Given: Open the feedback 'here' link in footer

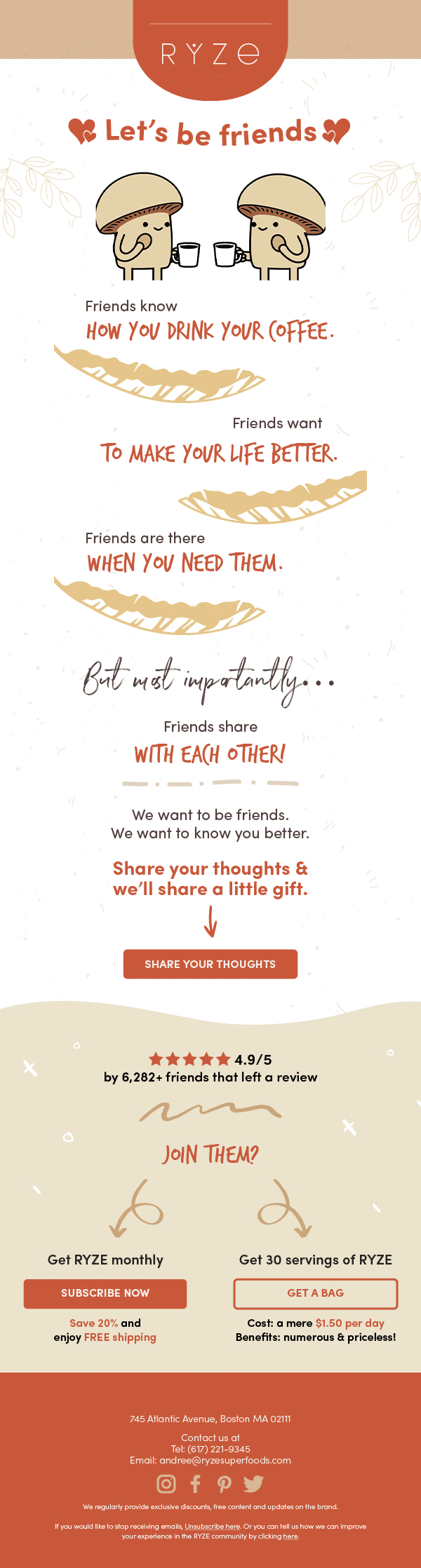Looking at the screenshot, I should [290, 1536].
